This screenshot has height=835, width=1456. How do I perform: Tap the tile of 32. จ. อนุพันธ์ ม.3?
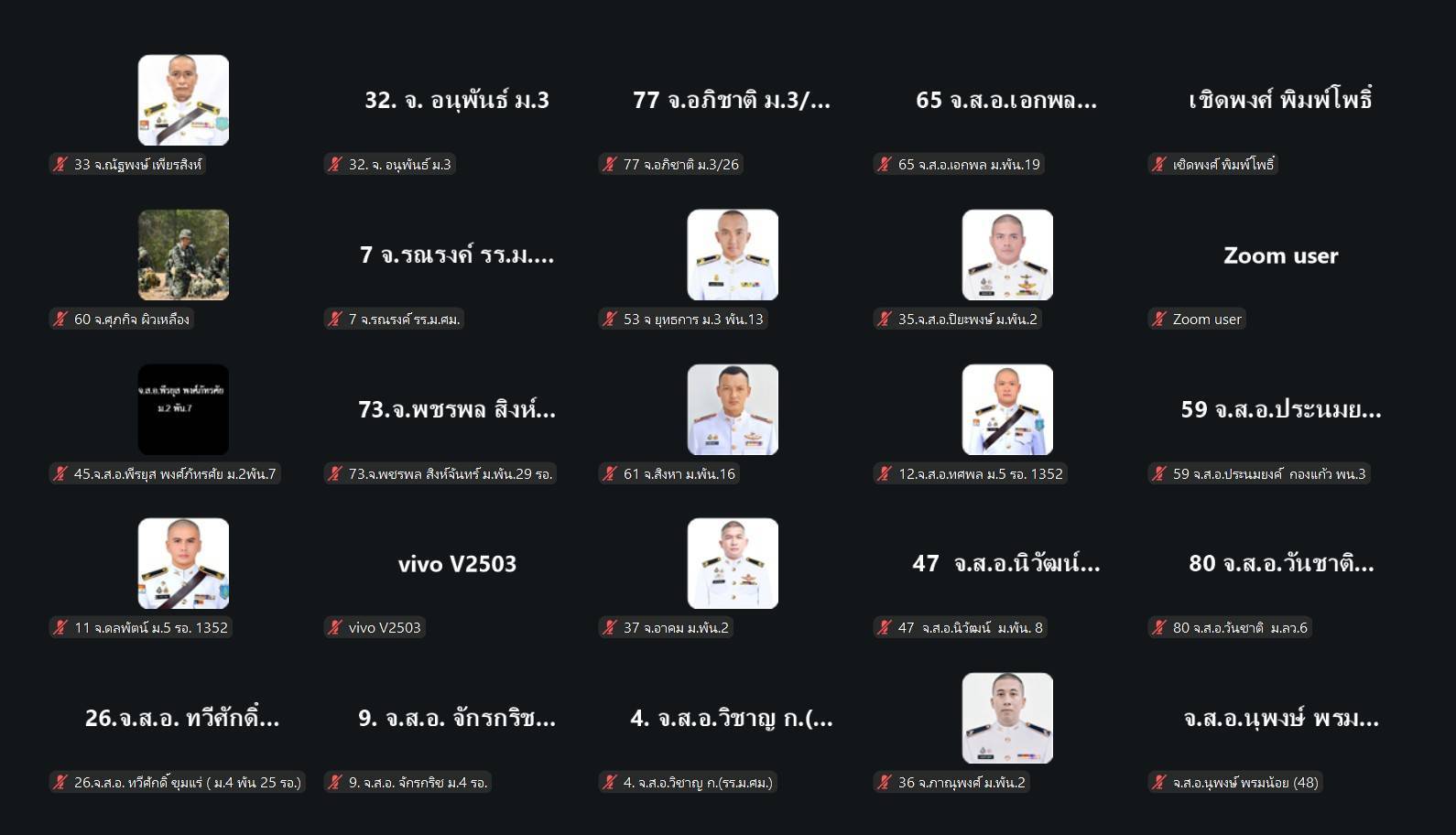click(x=457, y=101)
